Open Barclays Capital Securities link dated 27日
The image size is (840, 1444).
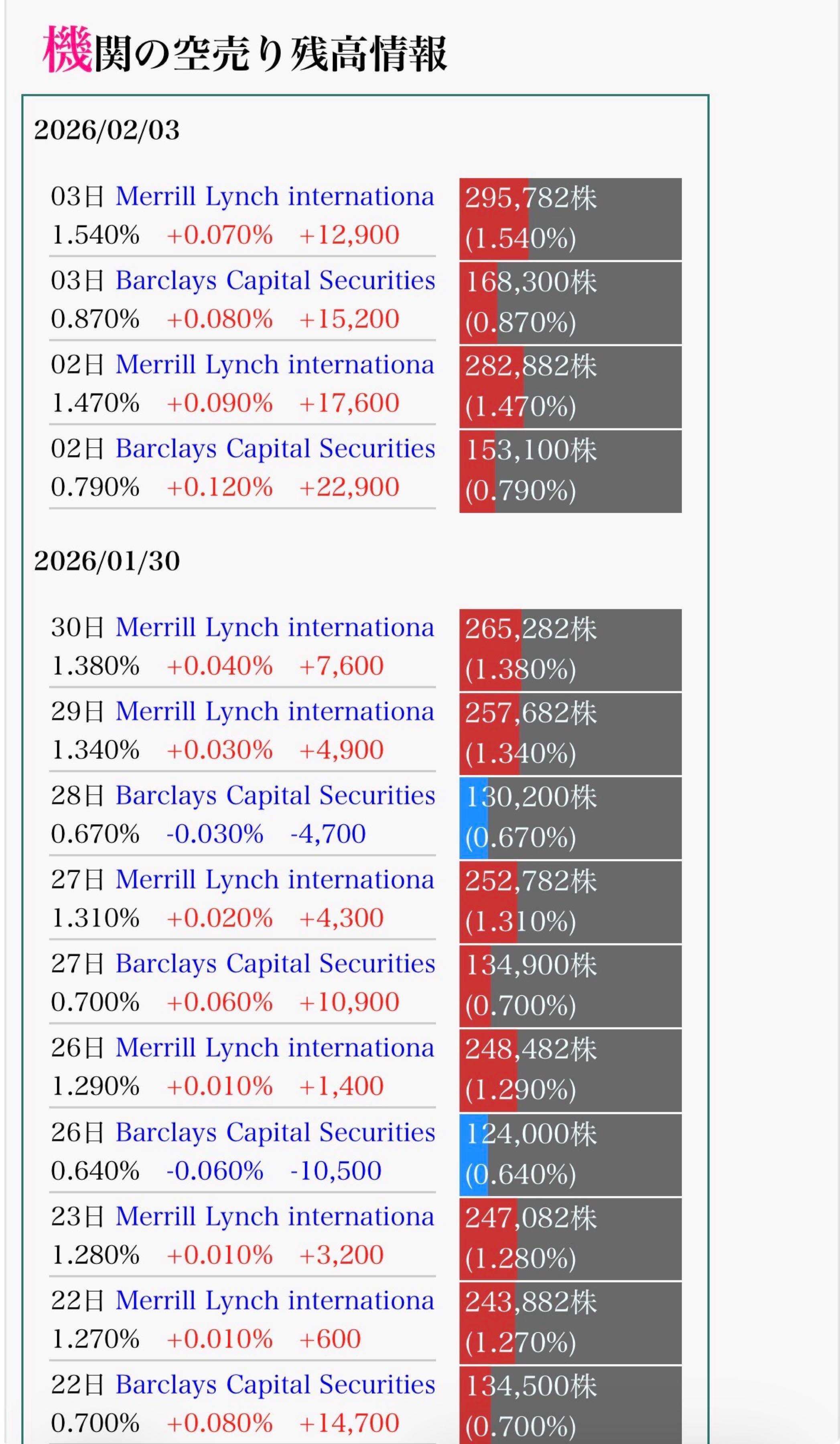click(x=275, y=964)
